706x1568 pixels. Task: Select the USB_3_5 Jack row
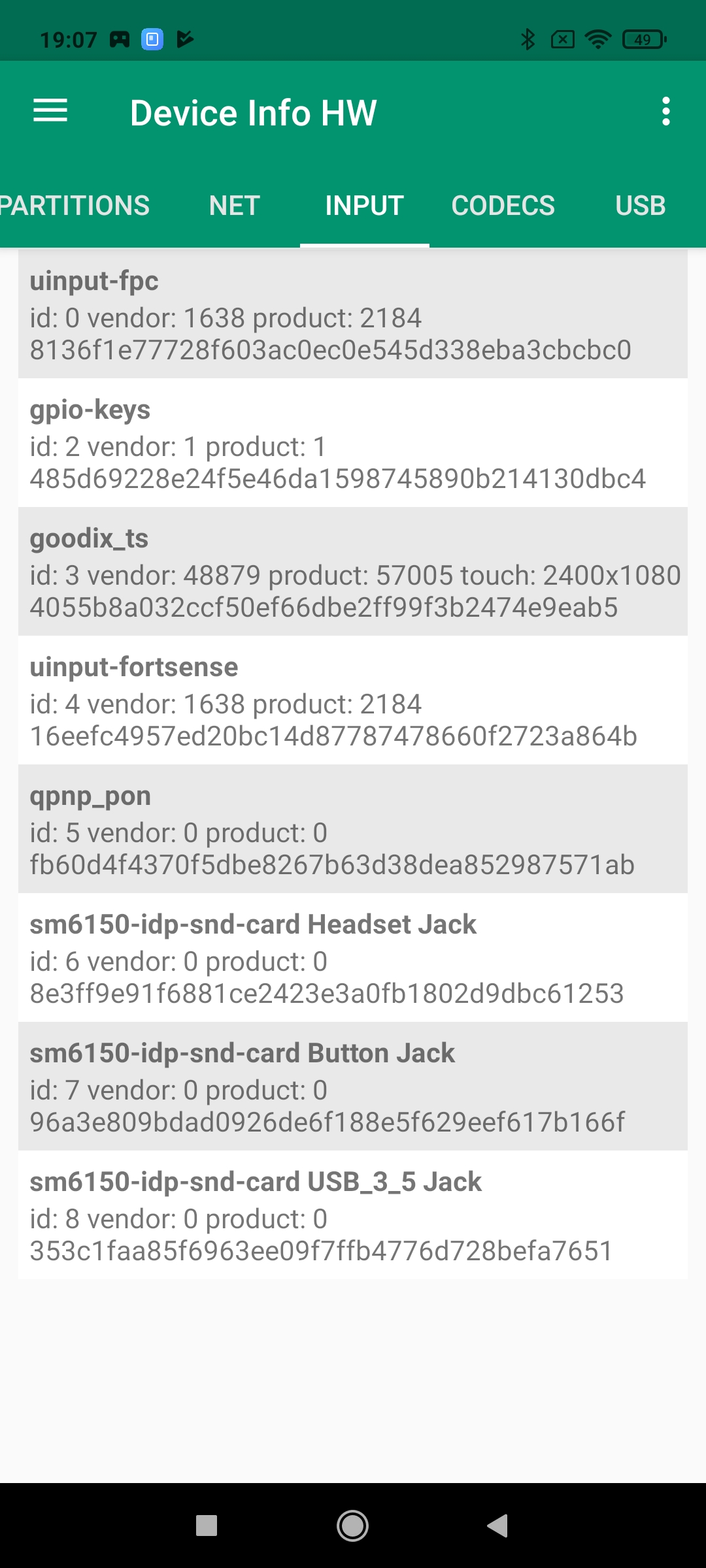353,1215
